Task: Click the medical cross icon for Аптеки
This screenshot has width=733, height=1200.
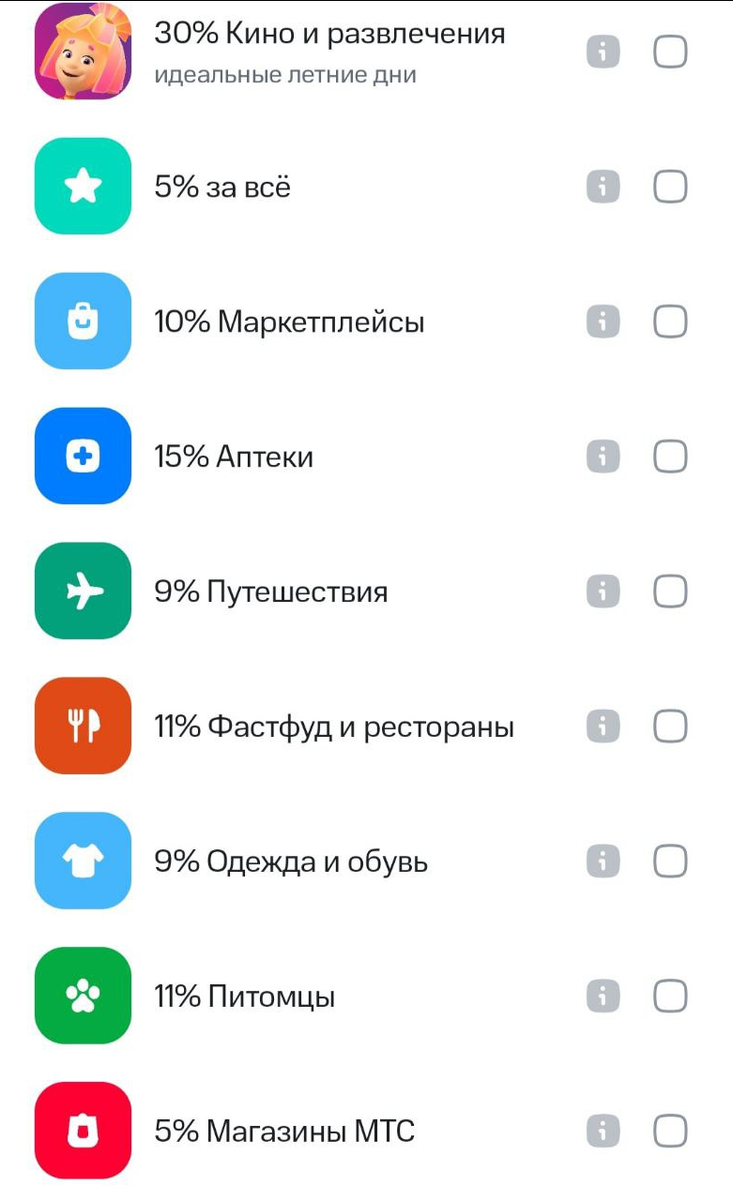Action: [x=82, y=457]
